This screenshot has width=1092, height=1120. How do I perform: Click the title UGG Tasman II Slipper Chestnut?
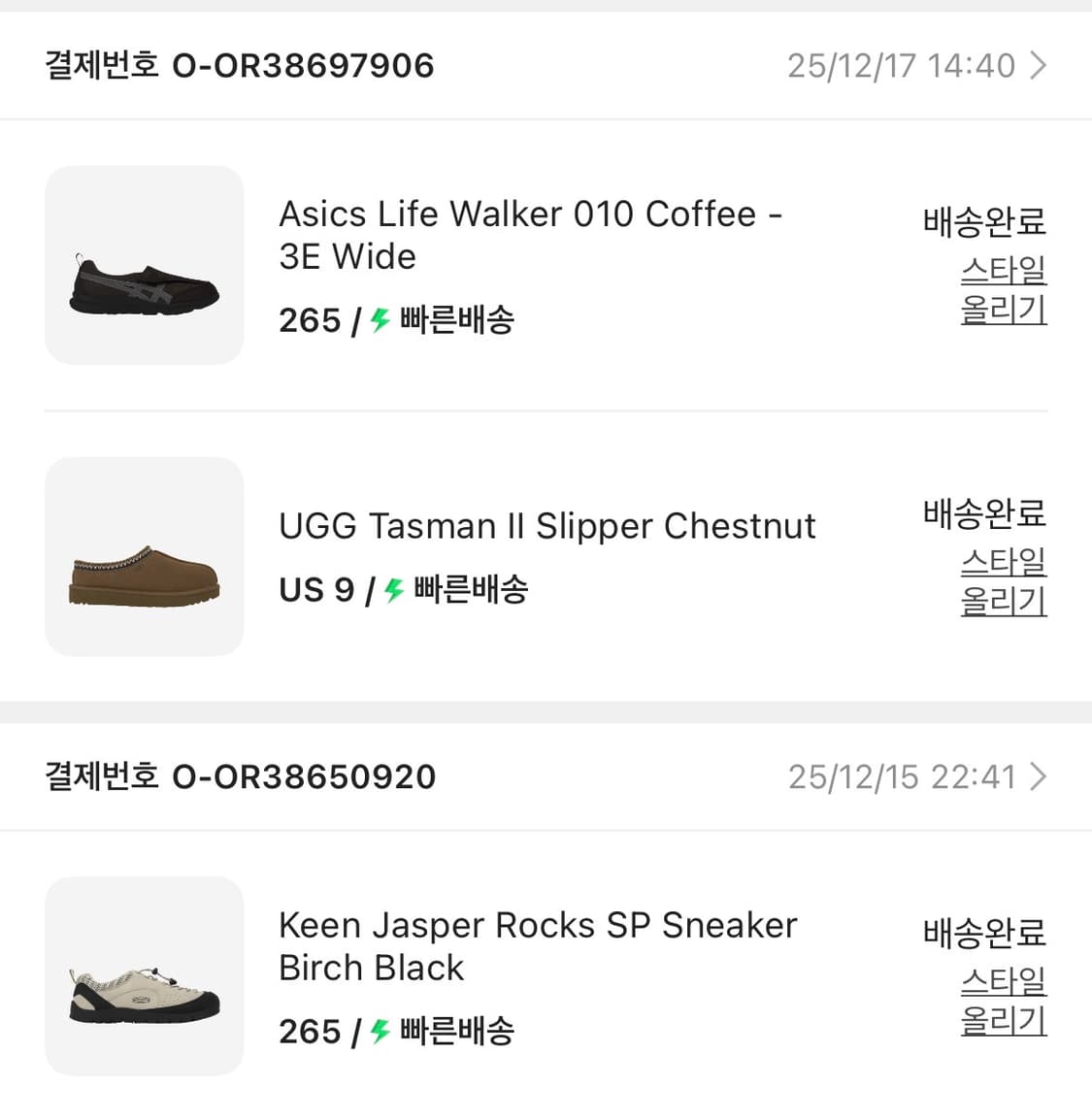(x=546, y=525)
